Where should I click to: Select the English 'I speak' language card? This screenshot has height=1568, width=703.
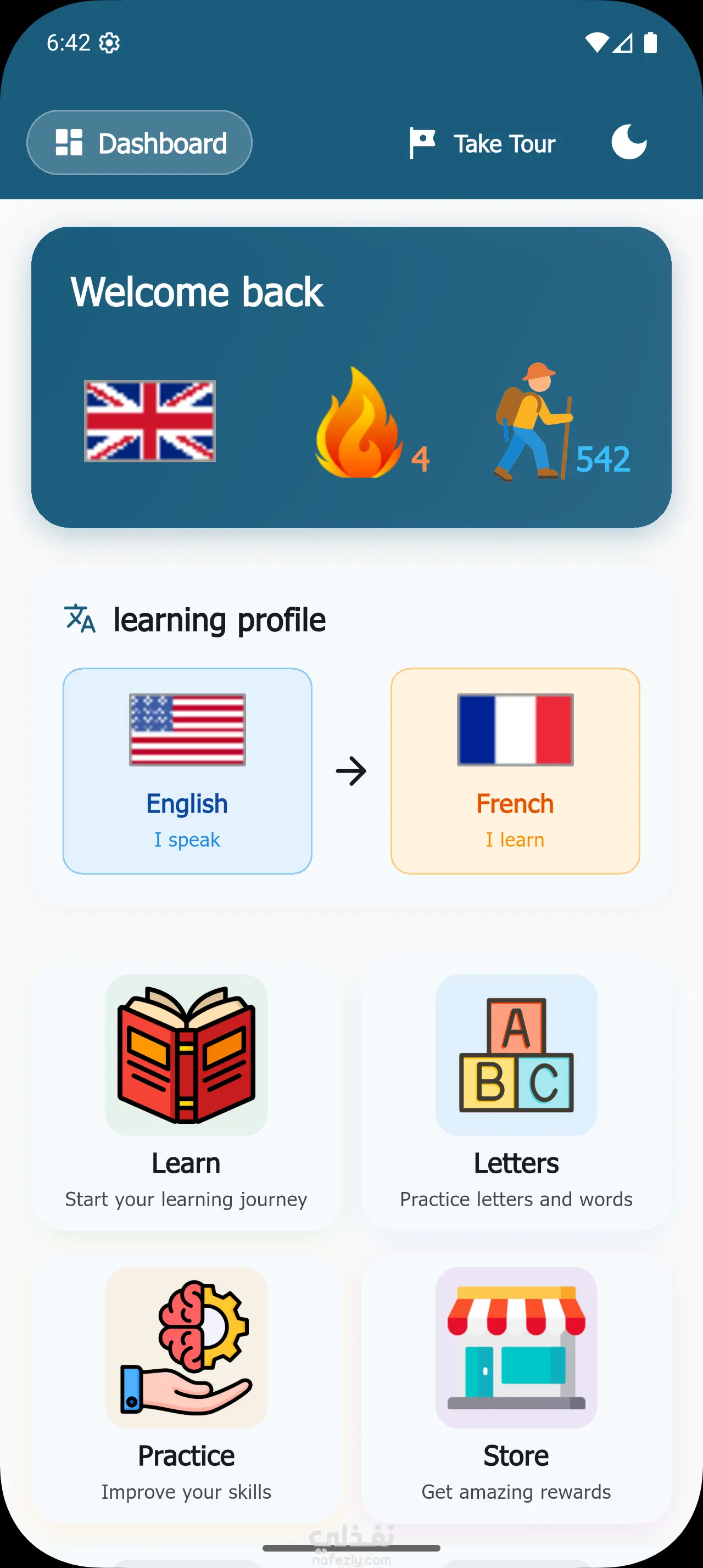tap(187, 771)
